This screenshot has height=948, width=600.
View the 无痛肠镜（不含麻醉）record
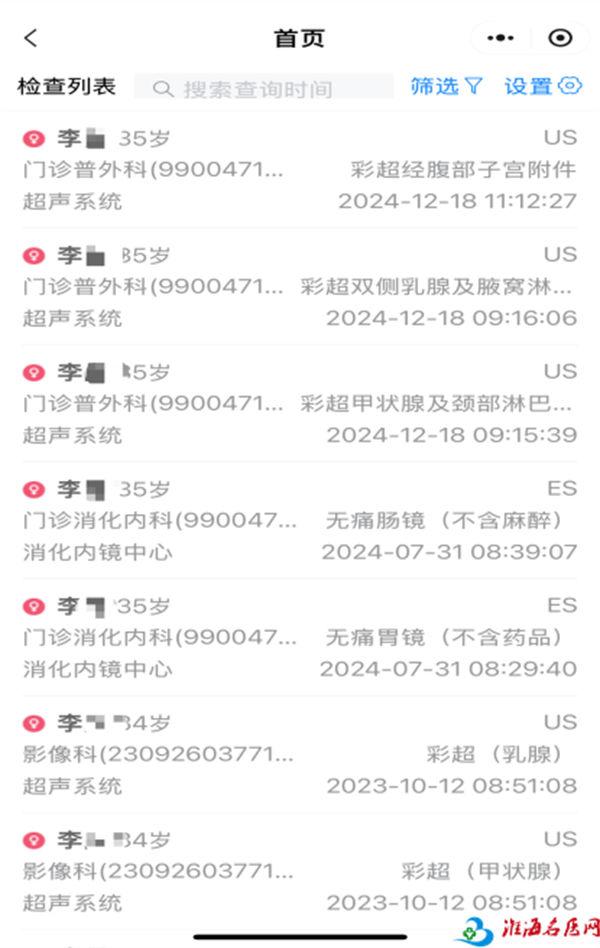point(300,520)
